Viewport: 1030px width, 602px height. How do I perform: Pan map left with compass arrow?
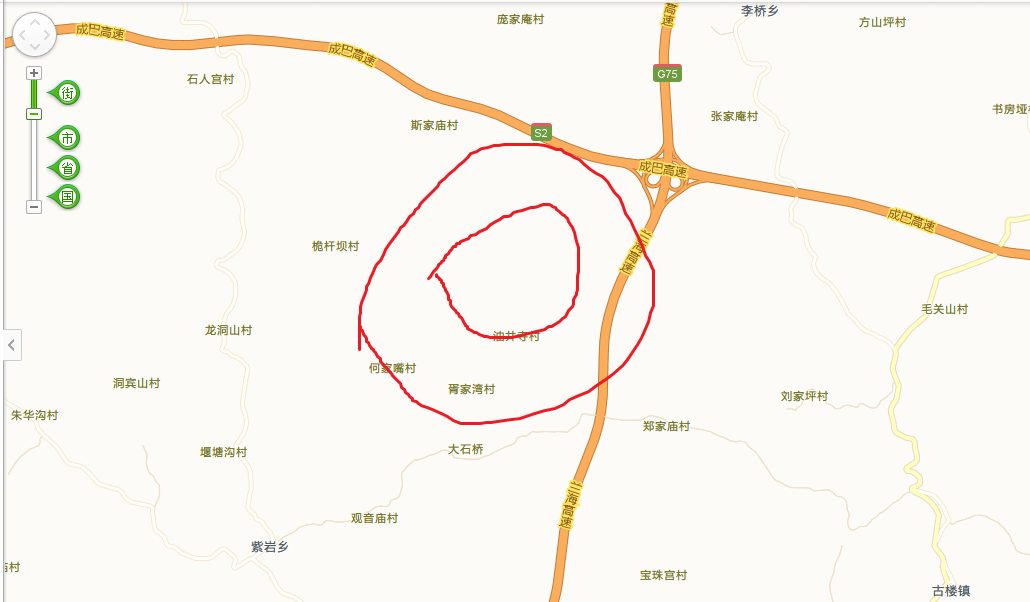click(21, 34)
